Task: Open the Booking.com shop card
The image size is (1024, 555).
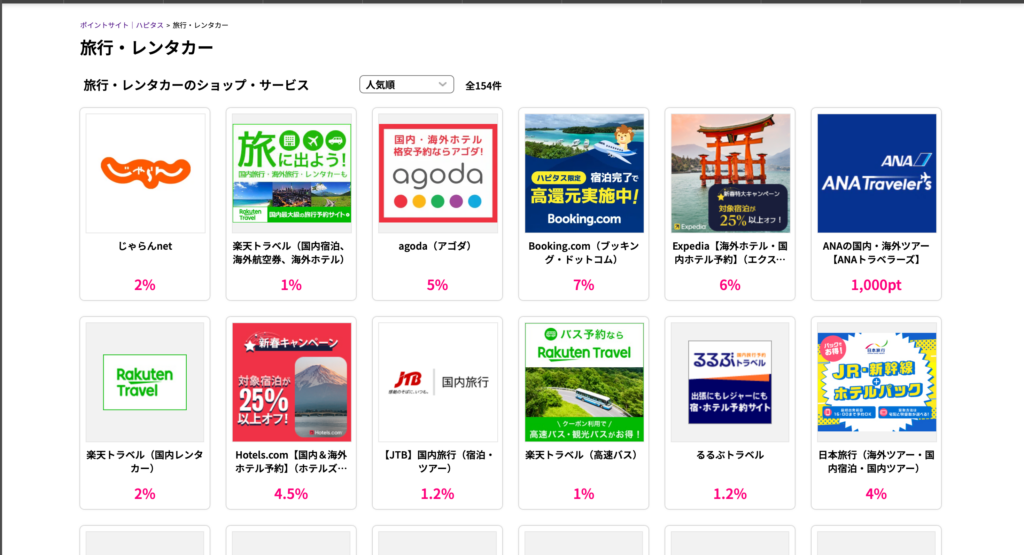Action: (583, 203)
